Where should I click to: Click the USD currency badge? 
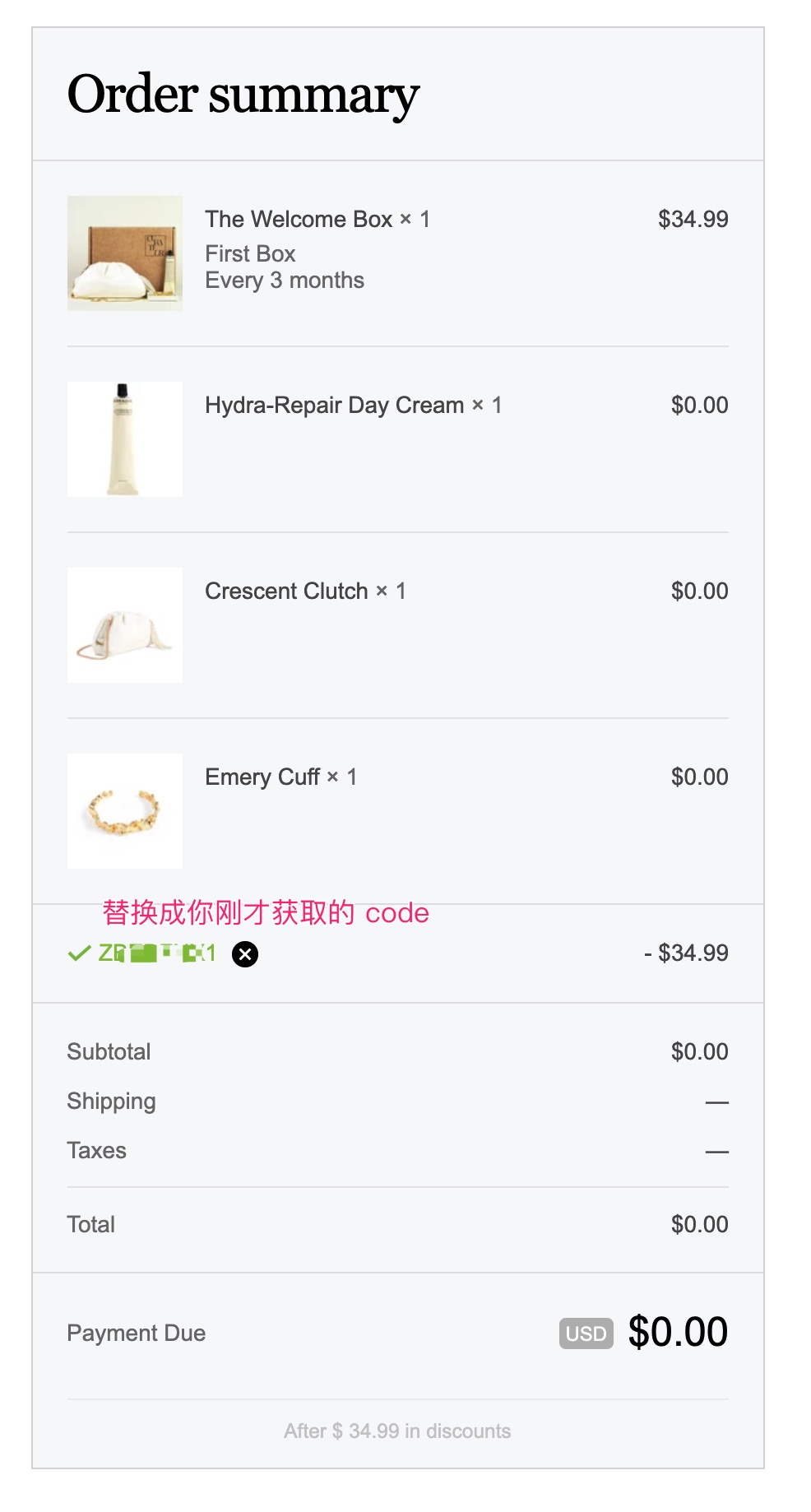tap(586, 1333)
